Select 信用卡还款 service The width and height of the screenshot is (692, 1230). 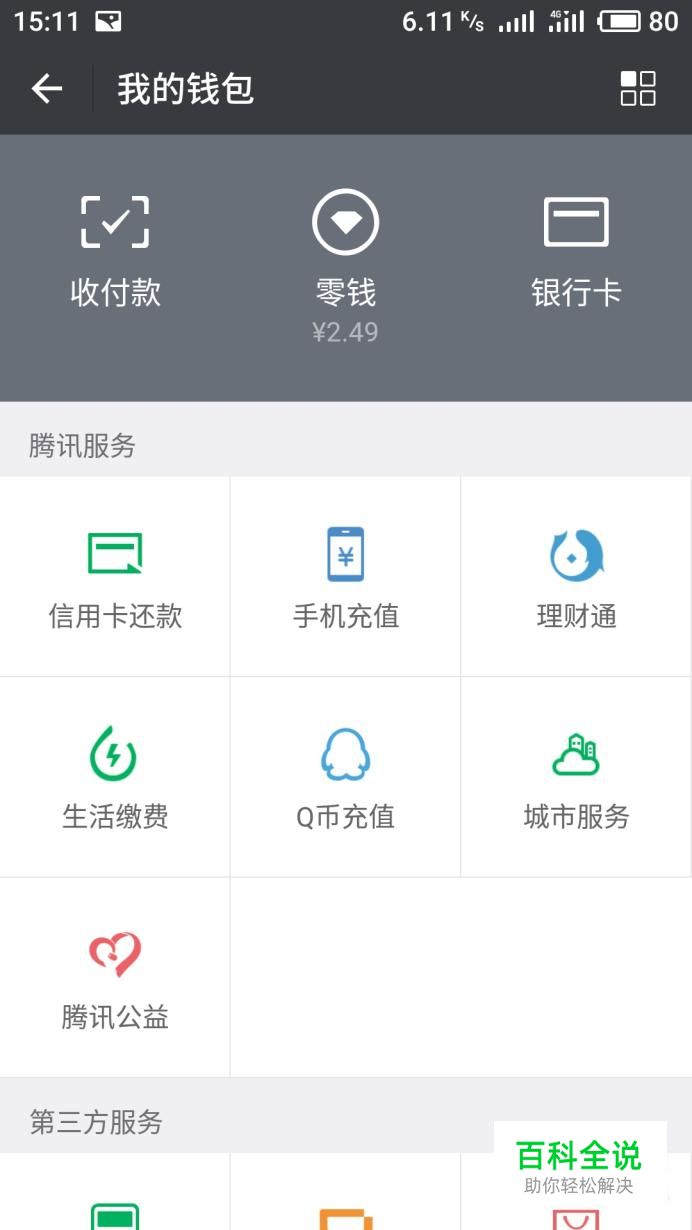pyautogui.click(x=115, y=577)
